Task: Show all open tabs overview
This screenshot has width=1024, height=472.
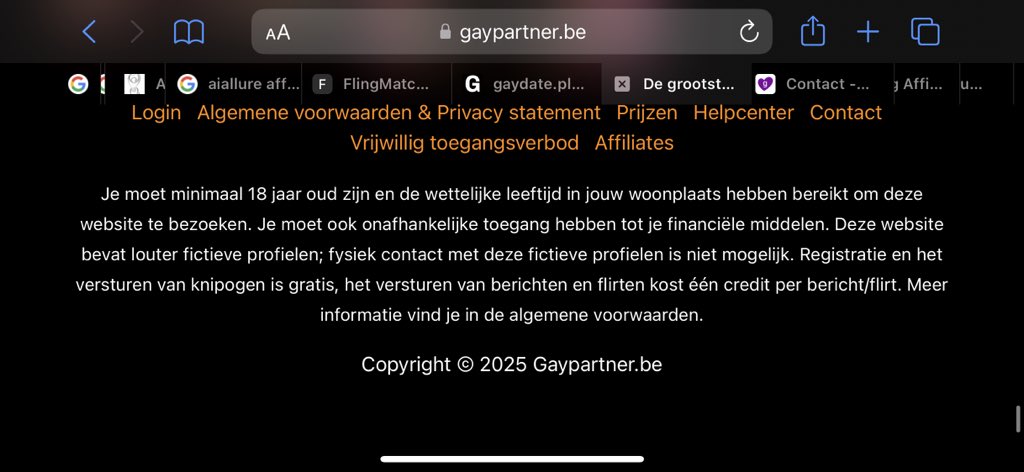Action: pyautogui.click(x=925, y=32)
